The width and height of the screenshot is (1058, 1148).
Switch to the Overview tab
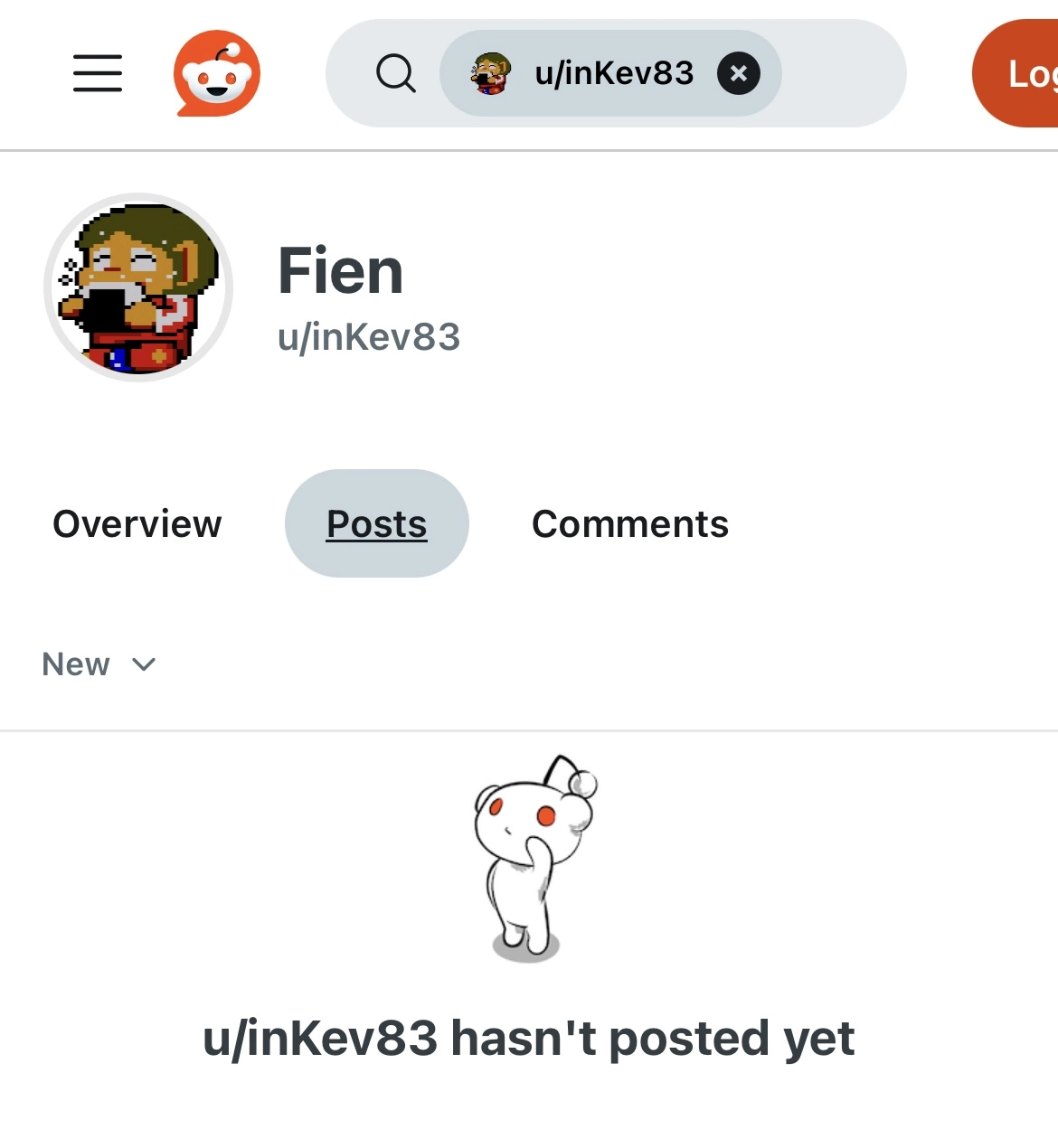tap(137, 523)
